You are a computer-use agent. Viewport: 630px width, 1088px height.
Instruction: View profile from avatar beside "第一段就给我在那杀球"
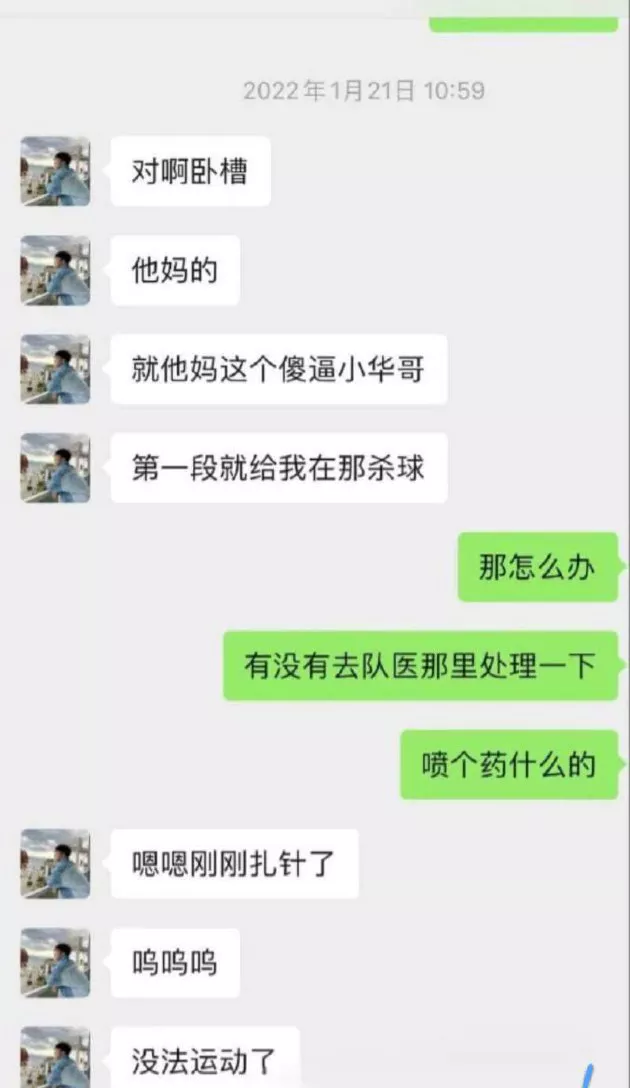(55, 468)
